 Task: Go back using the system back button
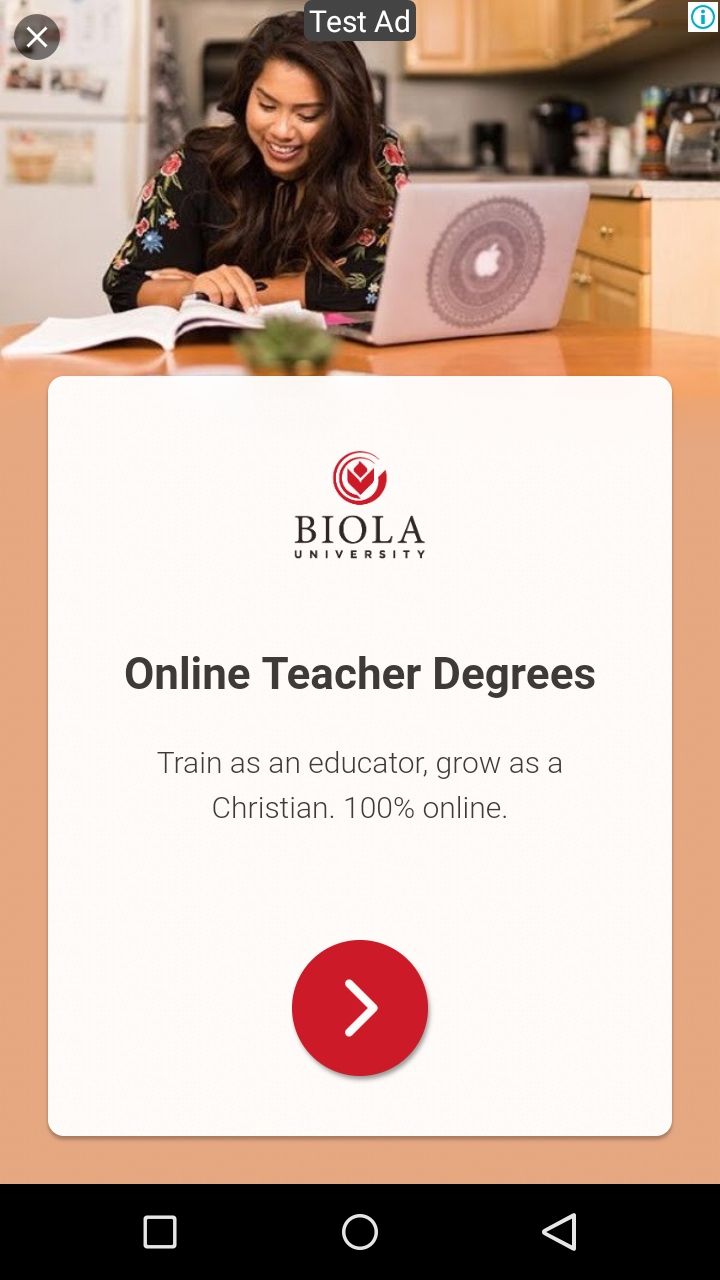(x=560, y=1232)
